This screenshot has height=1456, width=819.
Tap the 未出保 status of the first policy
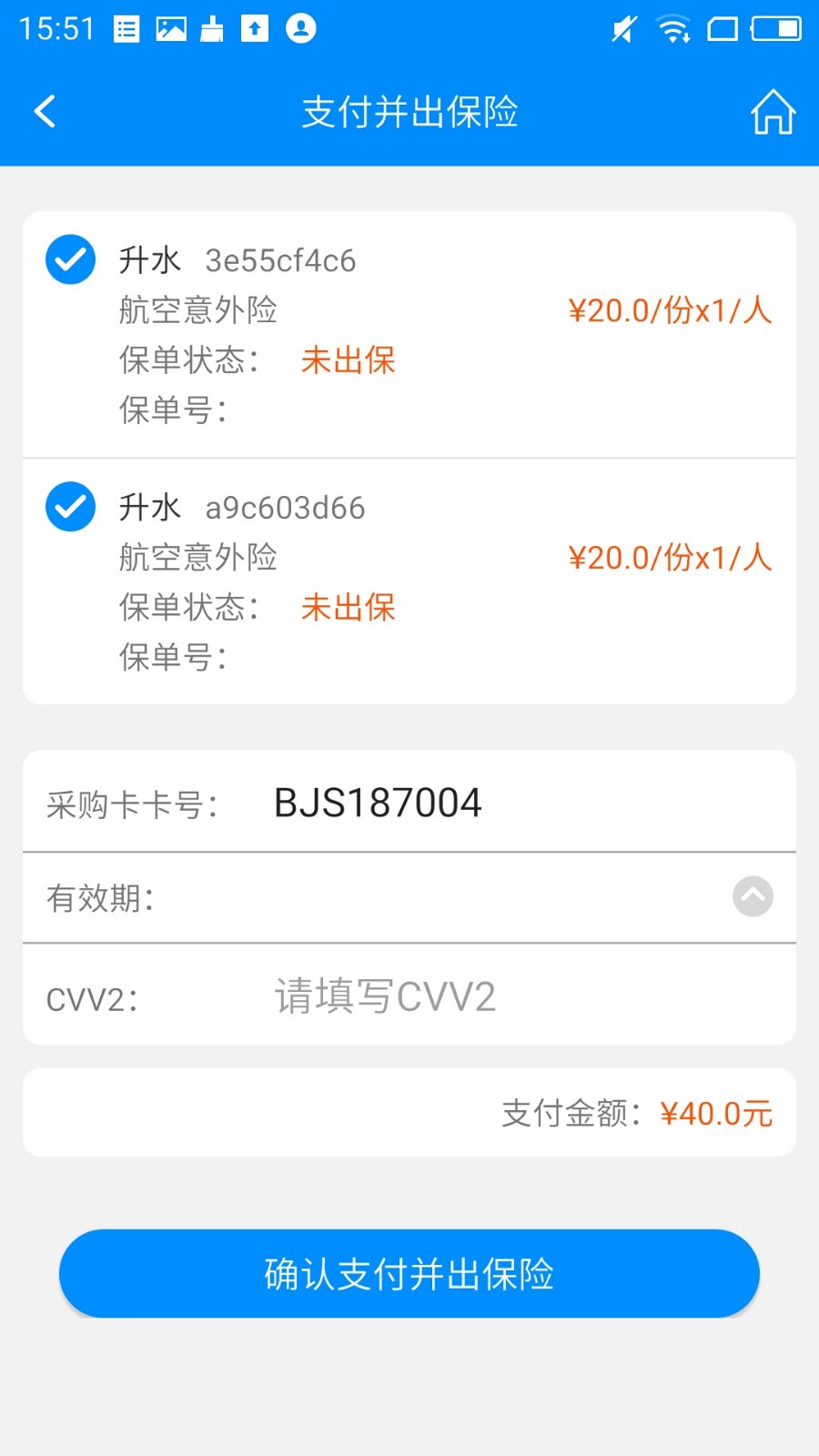click(x=347, y=361)
